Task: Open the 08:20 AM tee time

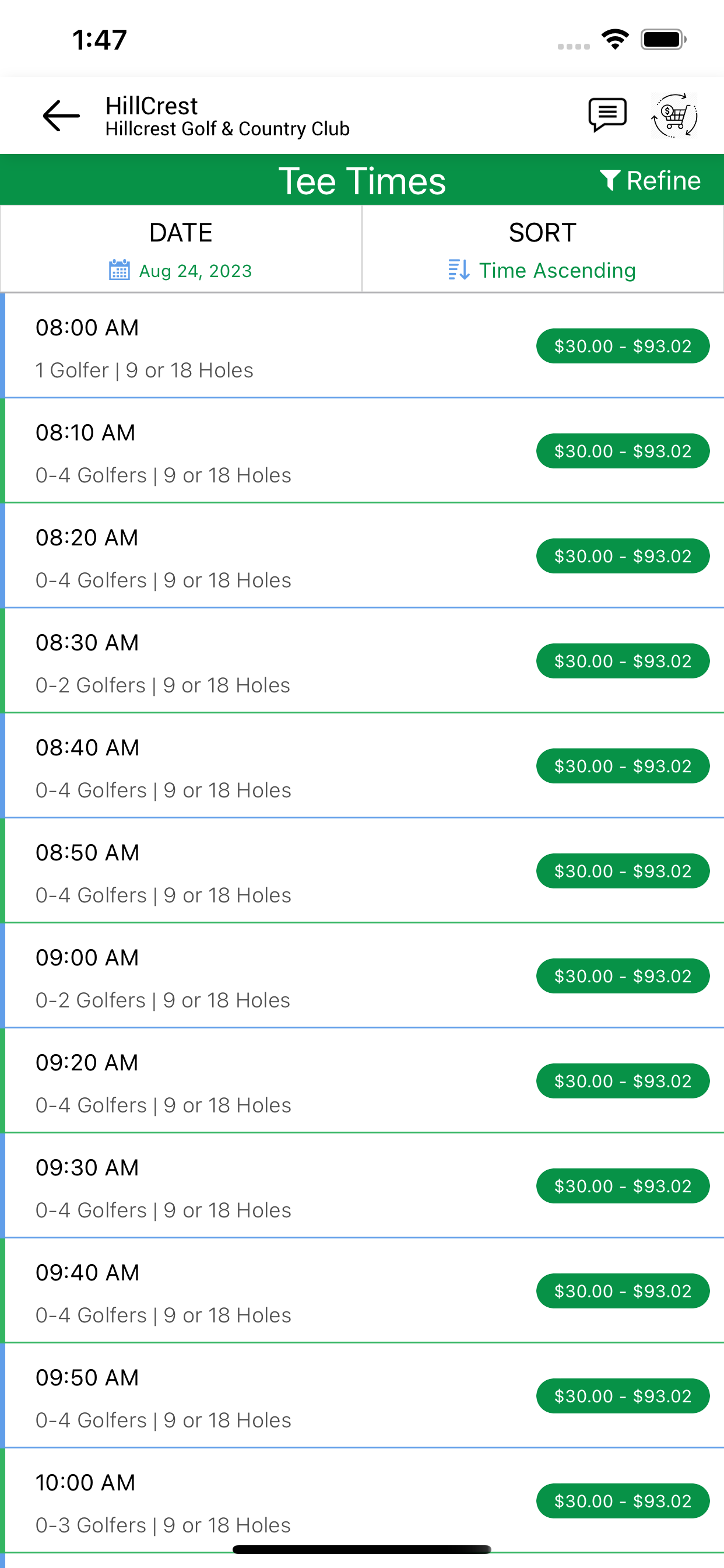Action: [x=362, y=556]
